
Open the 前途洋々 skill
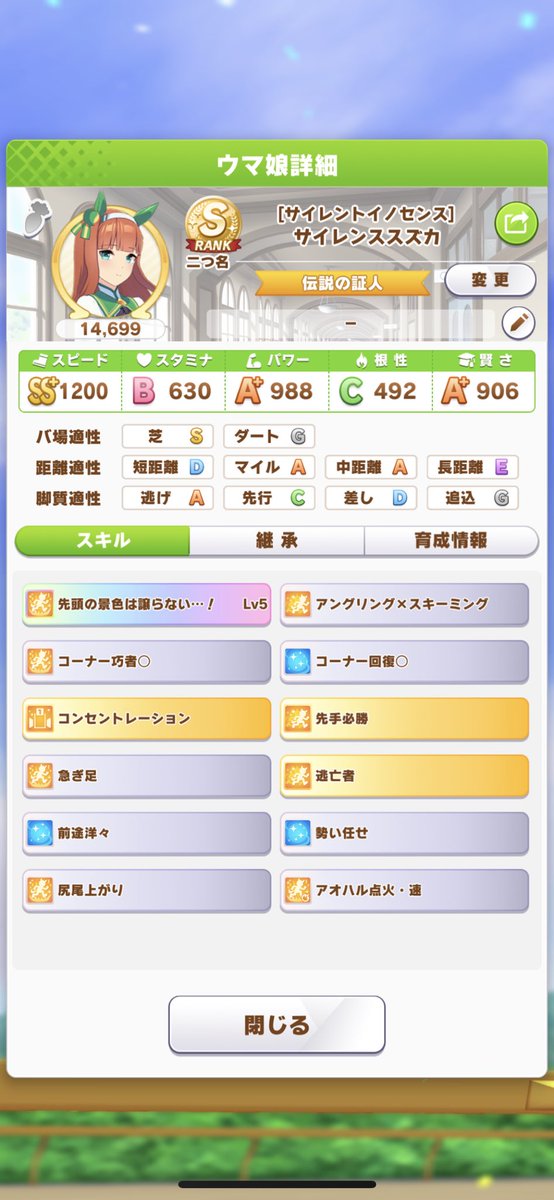(147, 832)
